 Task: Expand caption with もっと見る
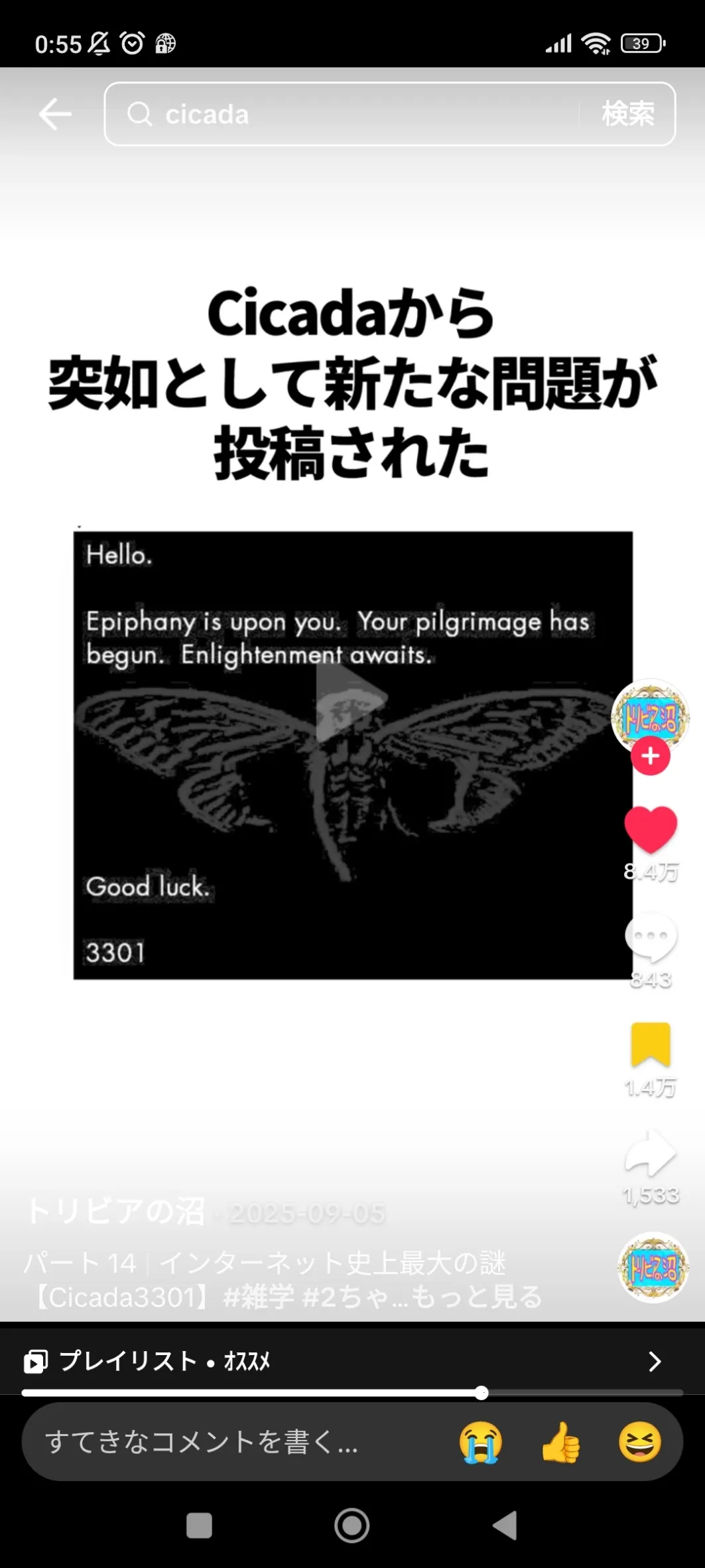[x=476, y=1297]
